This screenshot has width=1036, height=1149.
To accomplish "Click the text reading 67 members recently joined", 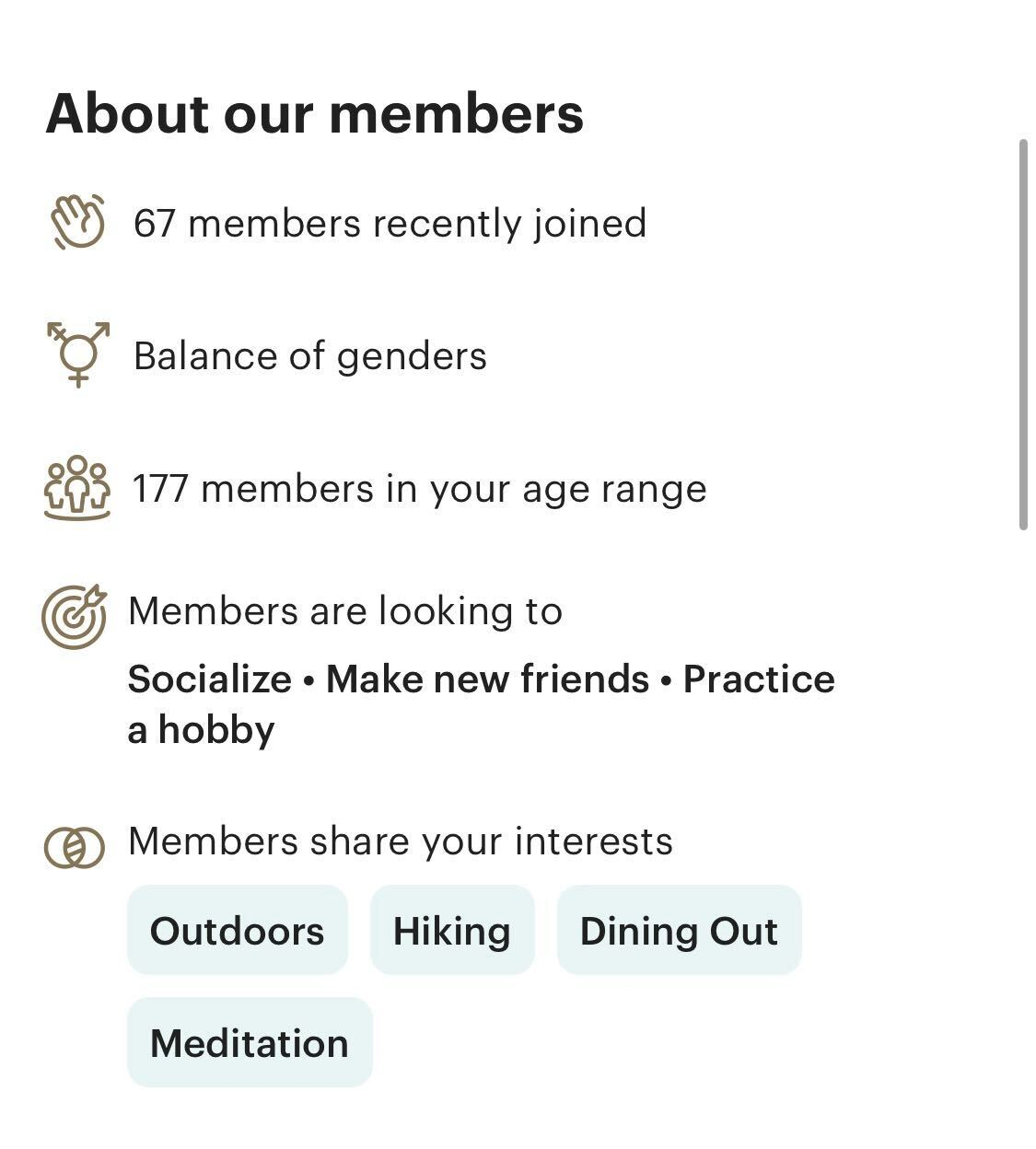I will (390, 222).
